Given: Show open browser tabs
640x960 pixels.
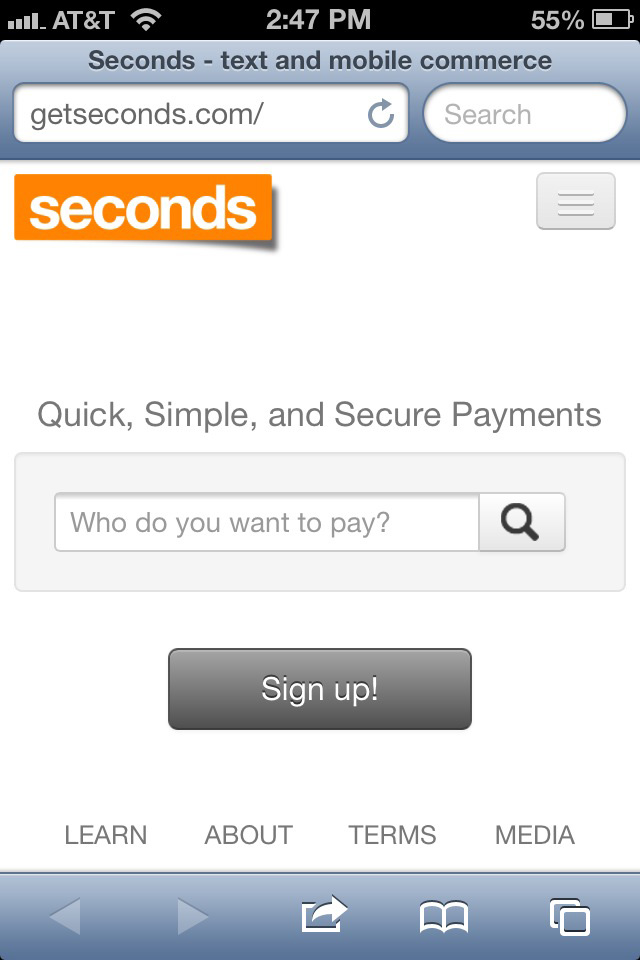Looking at the screenshot, I should 569,915.
